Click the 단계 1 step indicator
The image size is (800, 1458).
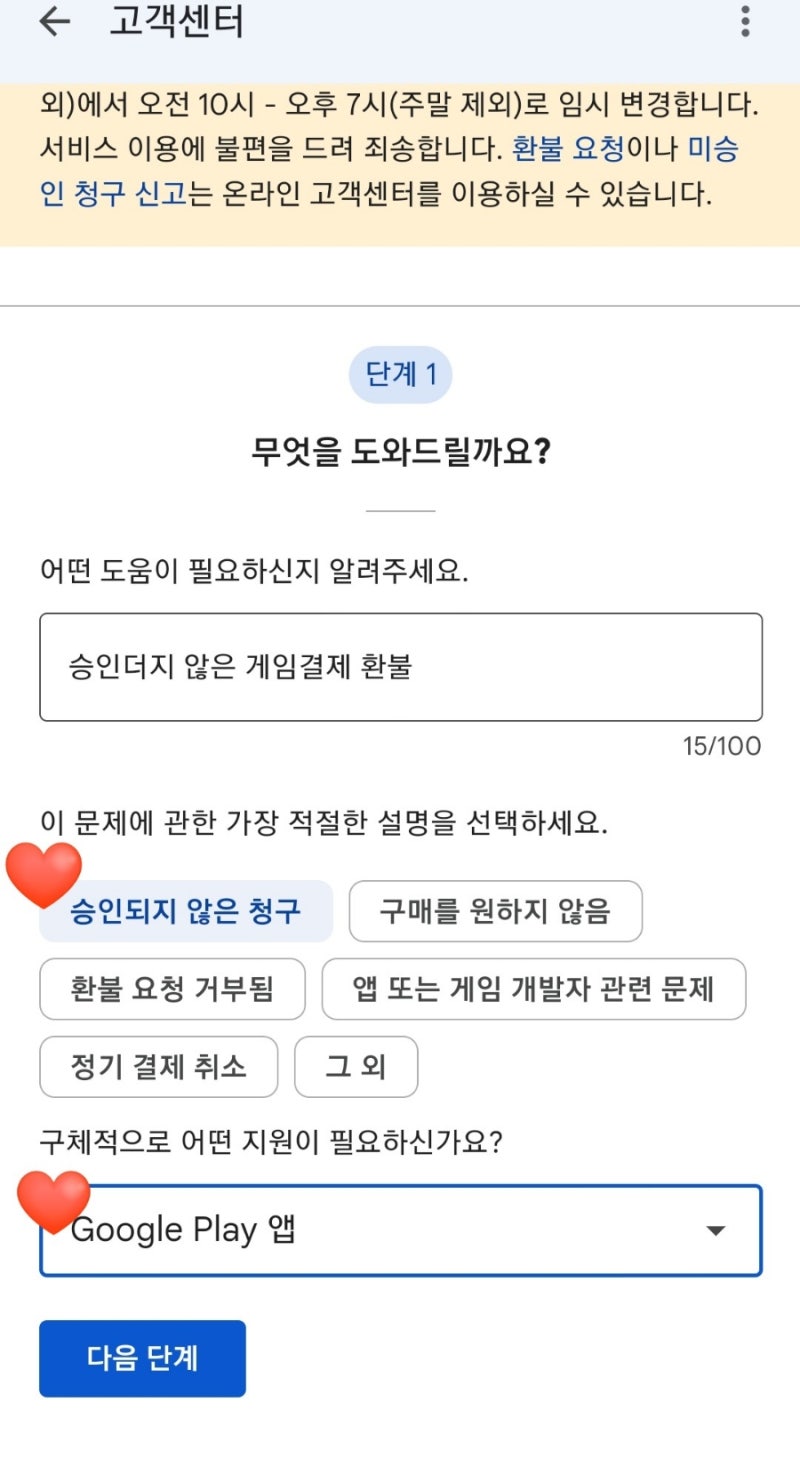[400, 374]
